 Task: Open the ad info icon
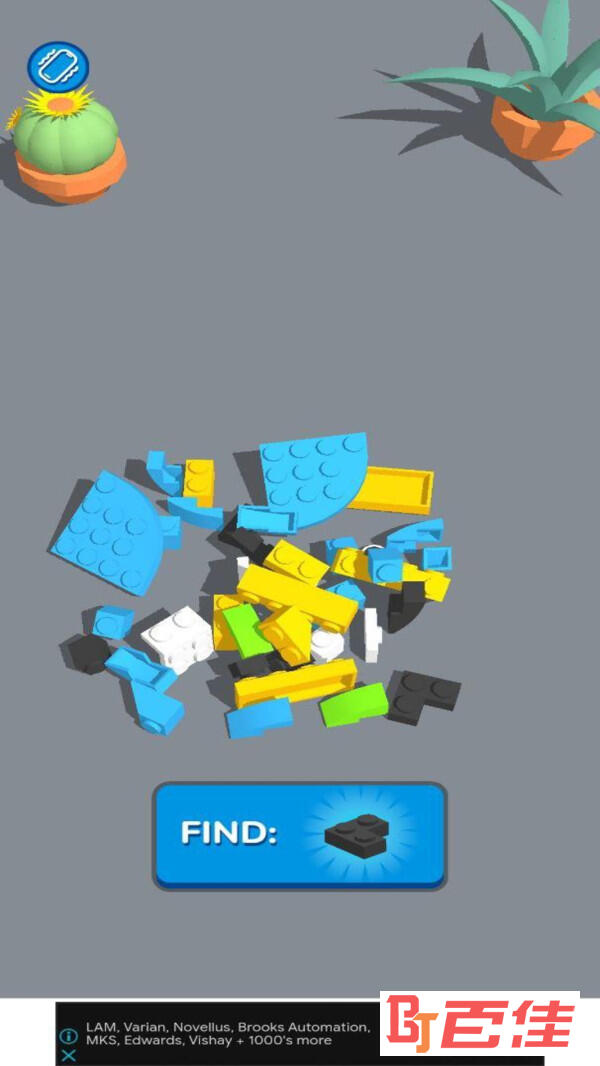(68, 1036)
